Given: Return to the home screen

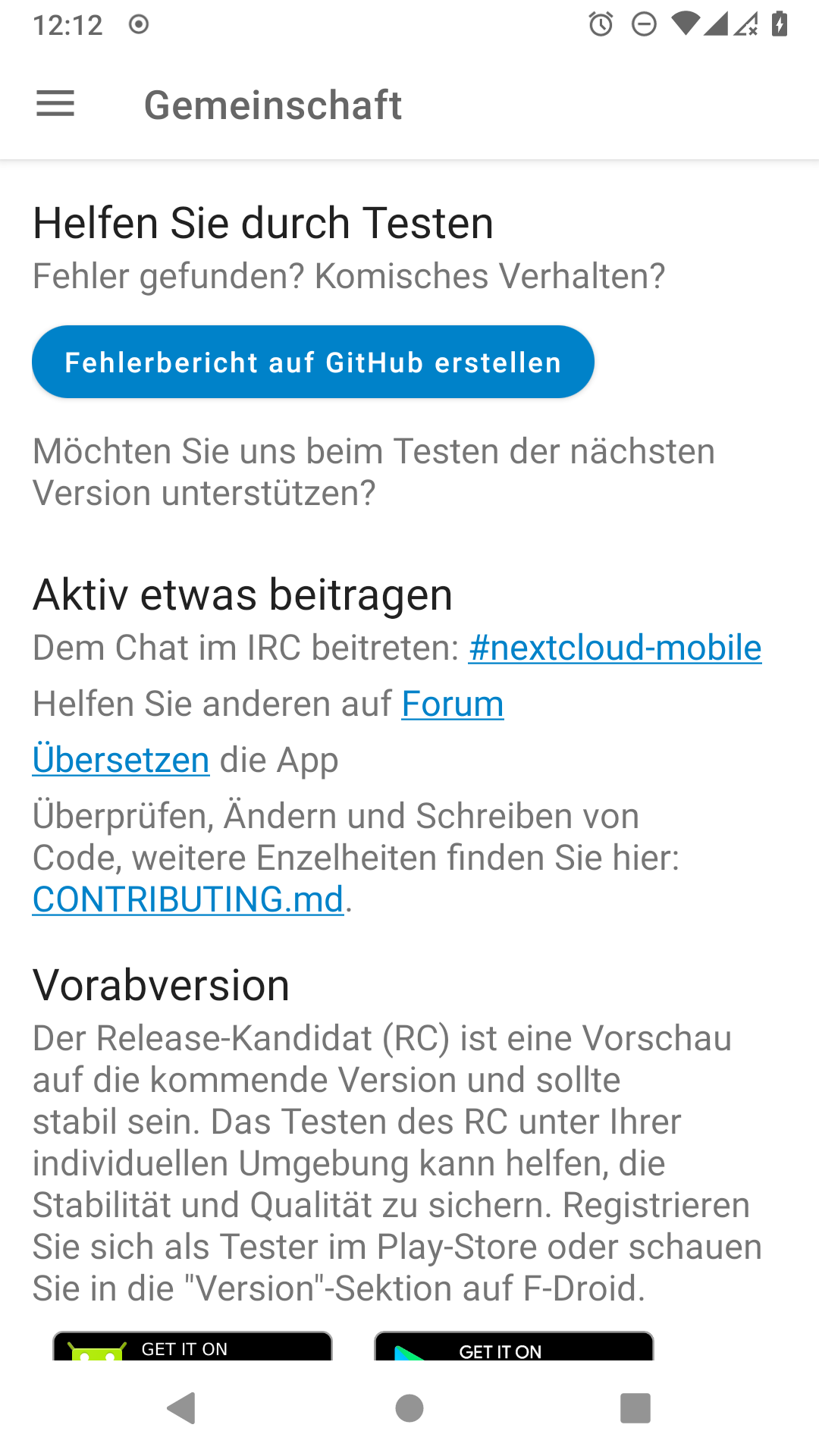Looking at the screenshot, I should coord(409,1408).
